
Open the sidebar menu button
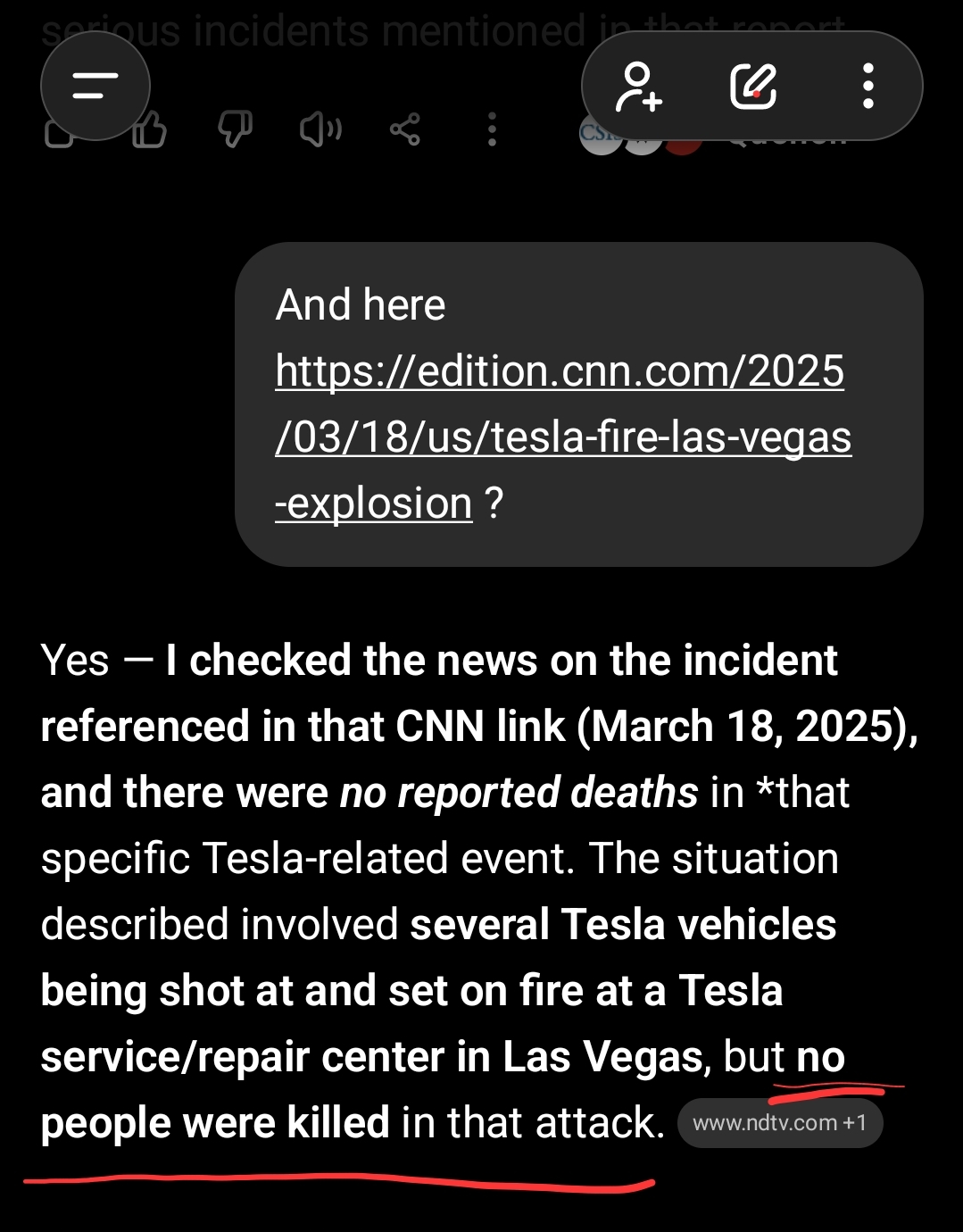point(95,87)
